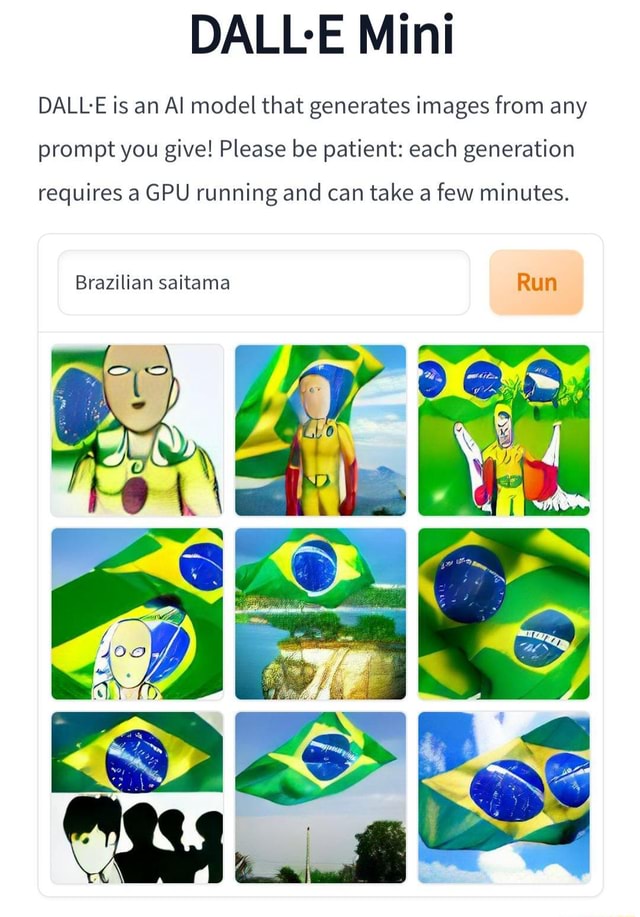
Task: Open the image with black silhouettes below a flag
Action: pos(137,797)
